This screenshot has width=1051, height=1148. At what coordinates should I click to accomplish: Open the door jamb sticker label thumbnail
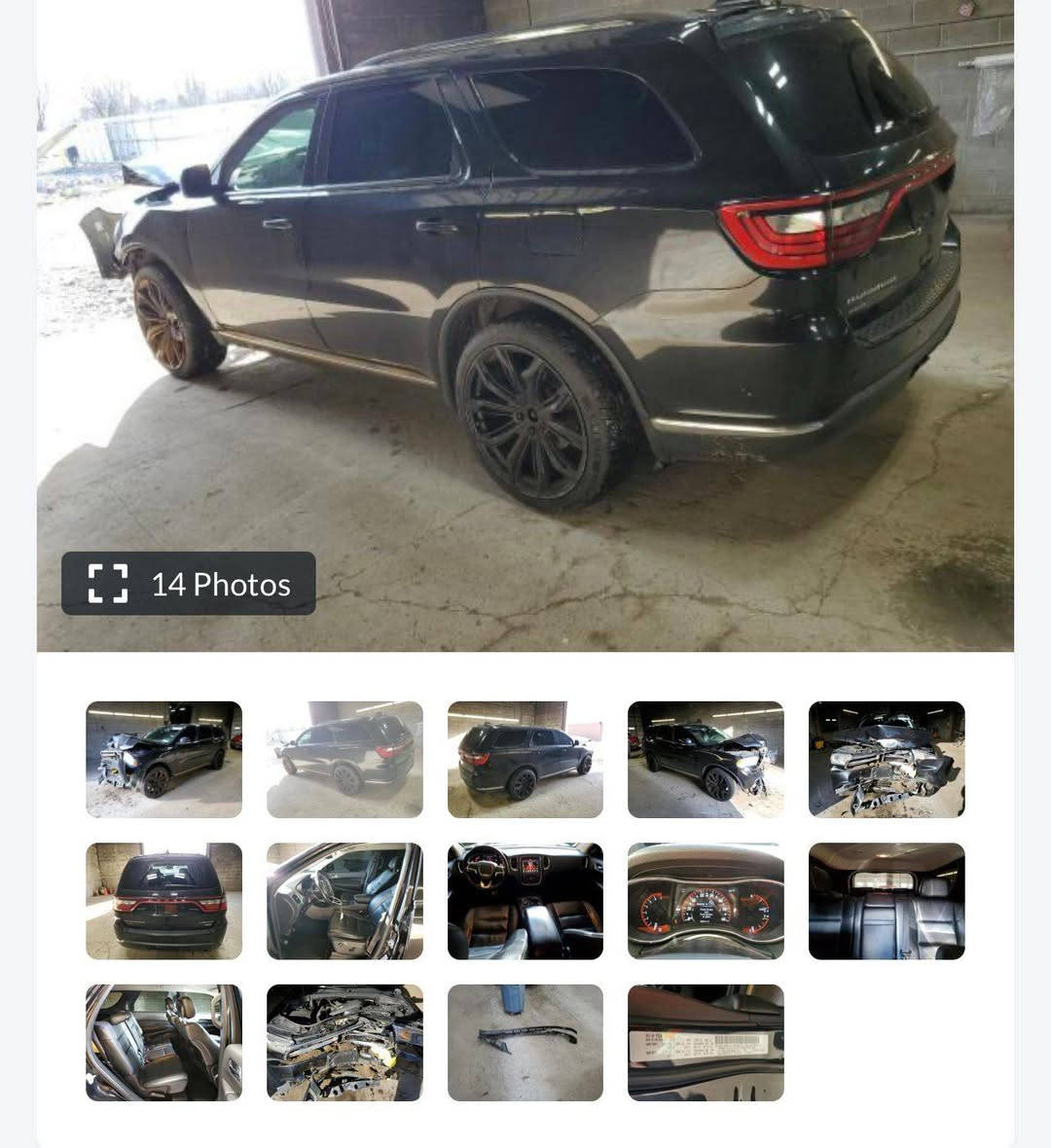point(706,1043)
